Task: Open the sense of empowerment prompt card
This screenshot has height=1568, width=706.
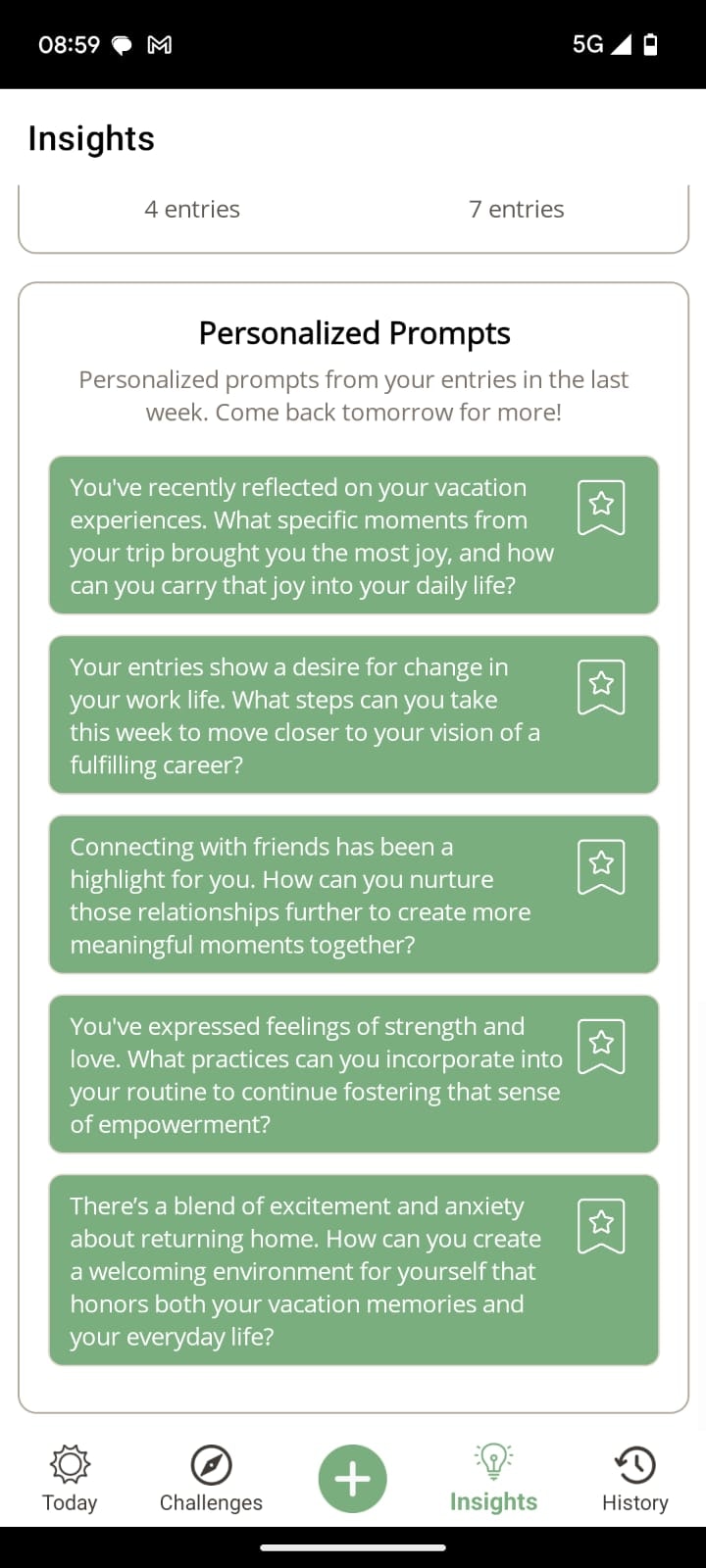Action: point(314,1075)
